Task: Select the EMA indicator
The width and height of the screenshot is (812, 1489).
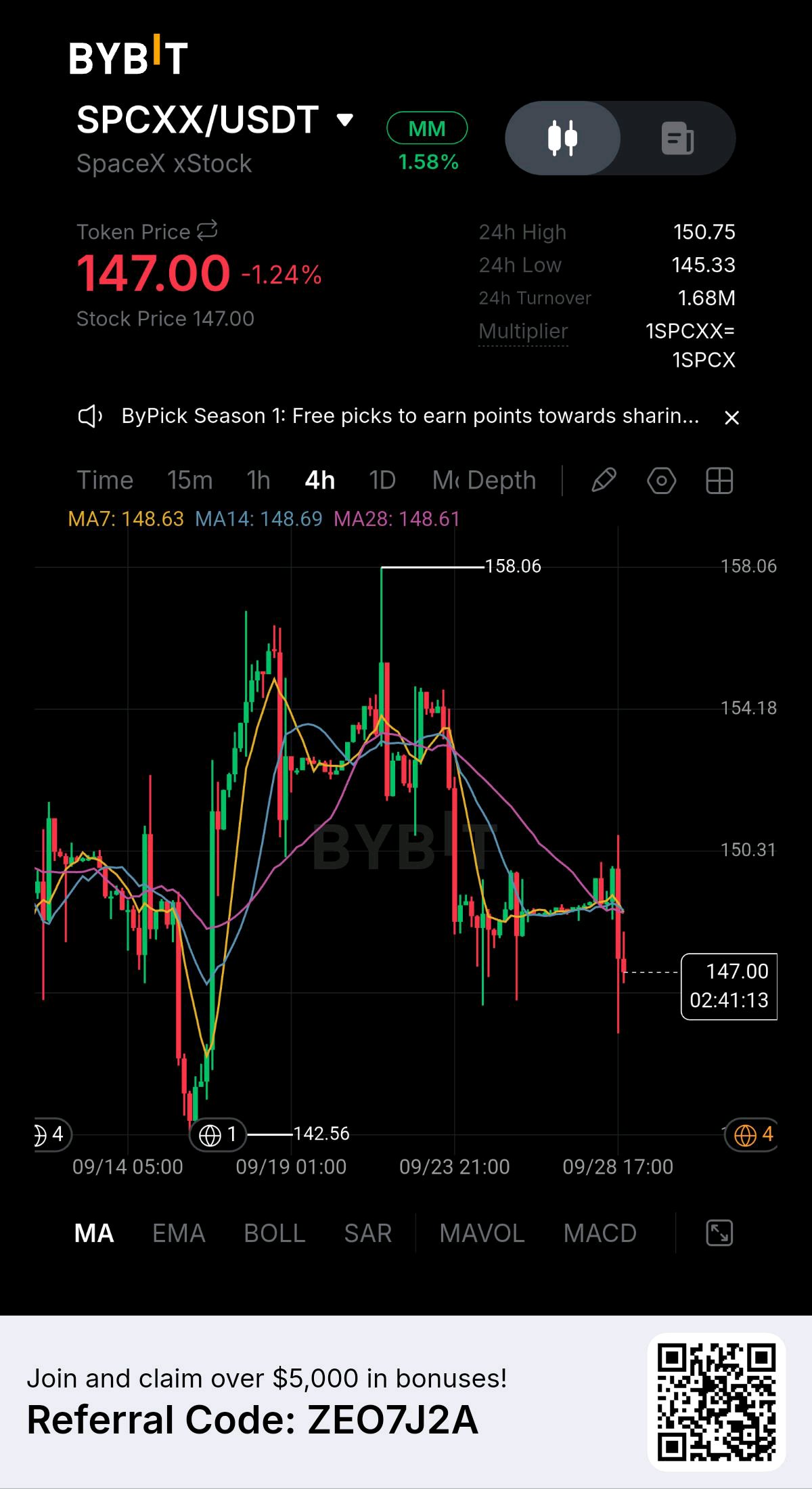Action: click(x=179, y=1233)
